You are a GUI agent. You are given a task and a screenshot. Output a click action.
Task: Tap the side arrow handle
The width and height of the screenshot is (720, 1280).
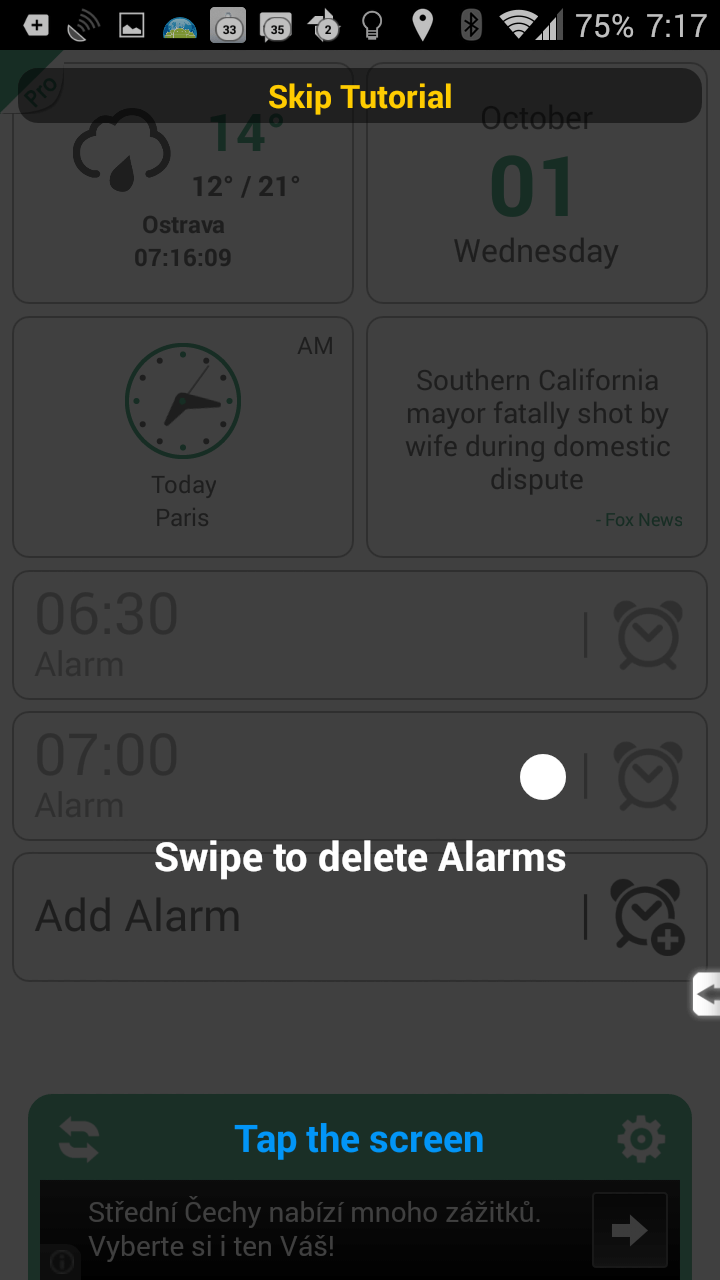(706, 994)
